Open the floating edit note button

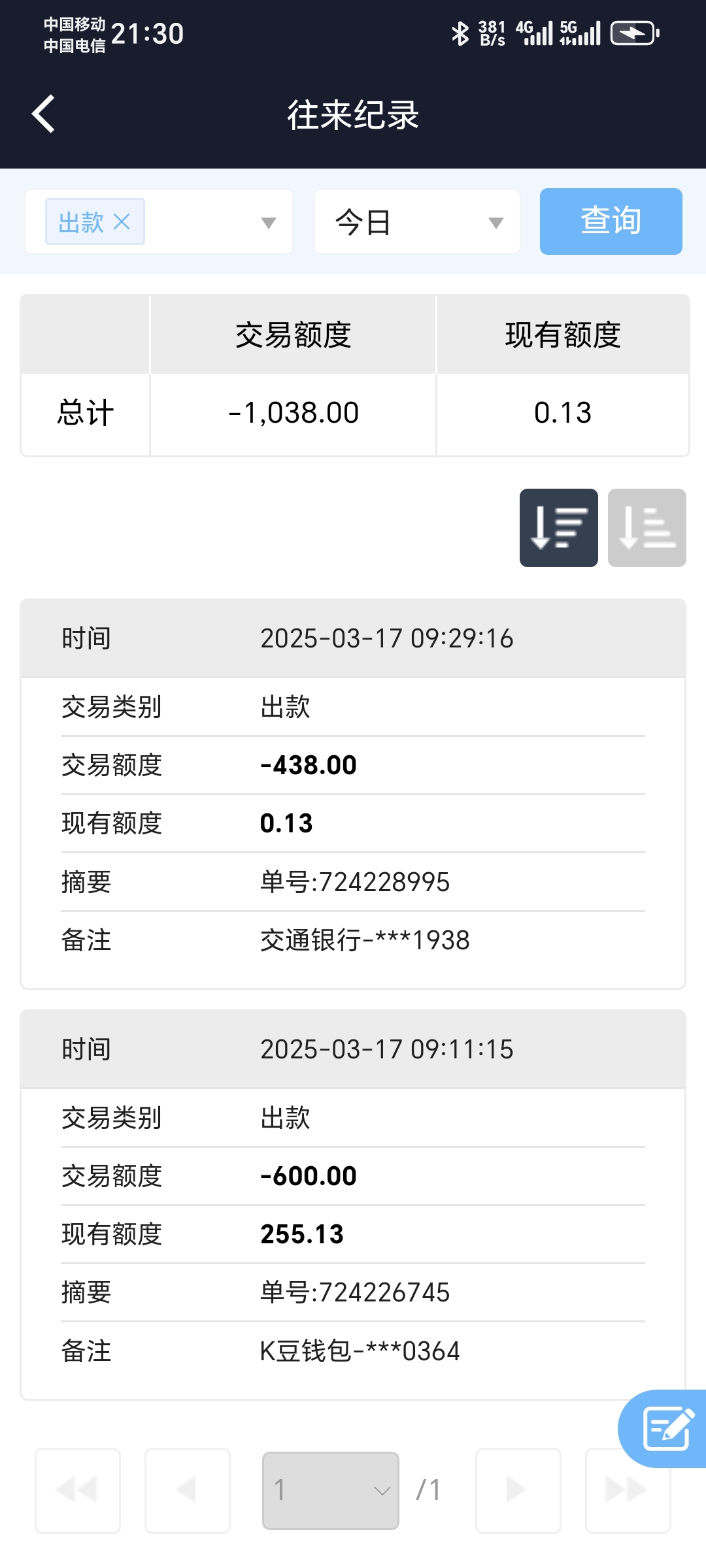point(667,1429)
